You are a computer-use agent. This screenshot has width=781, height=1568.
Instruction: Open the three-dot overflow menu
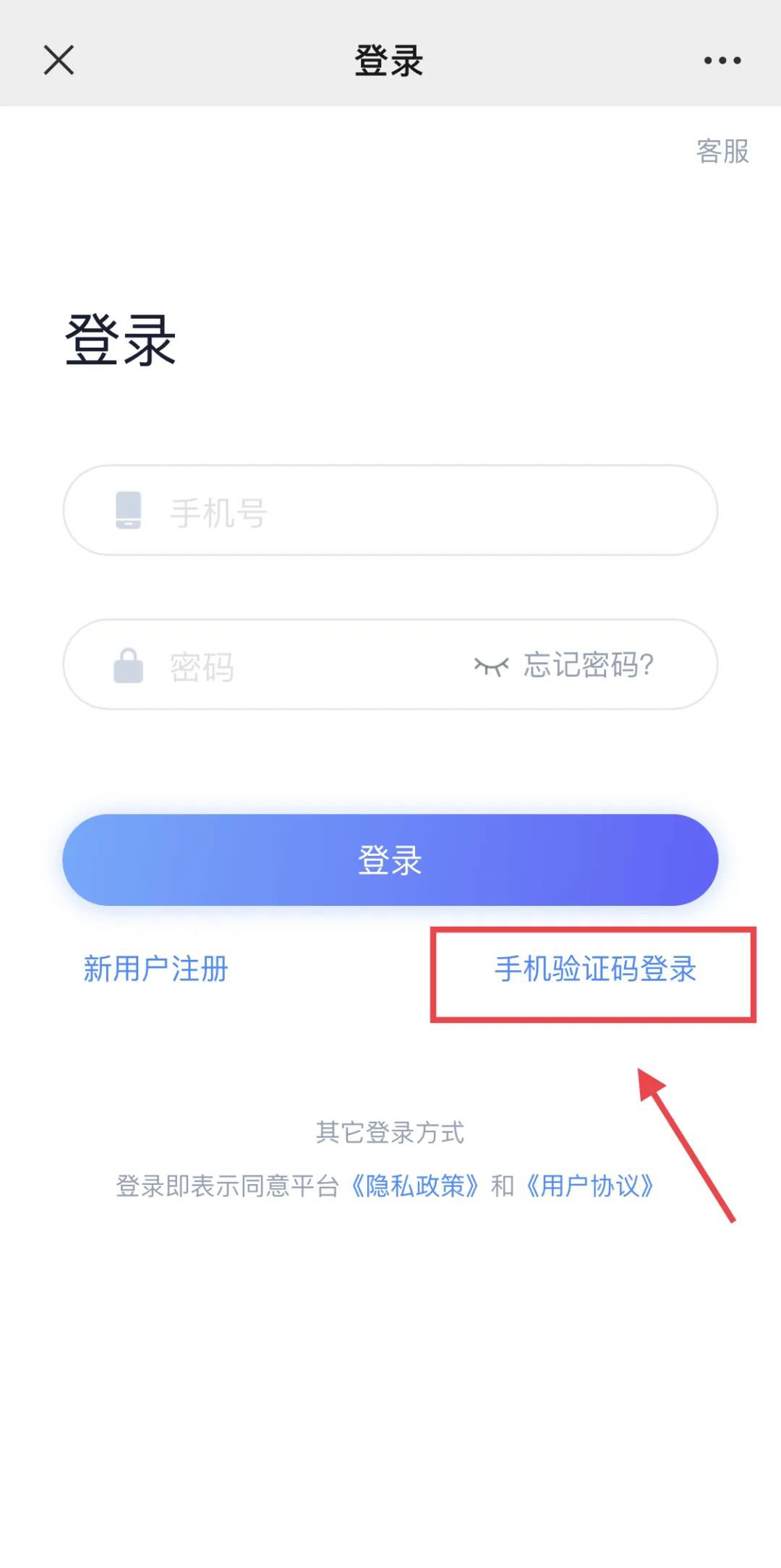722,61
